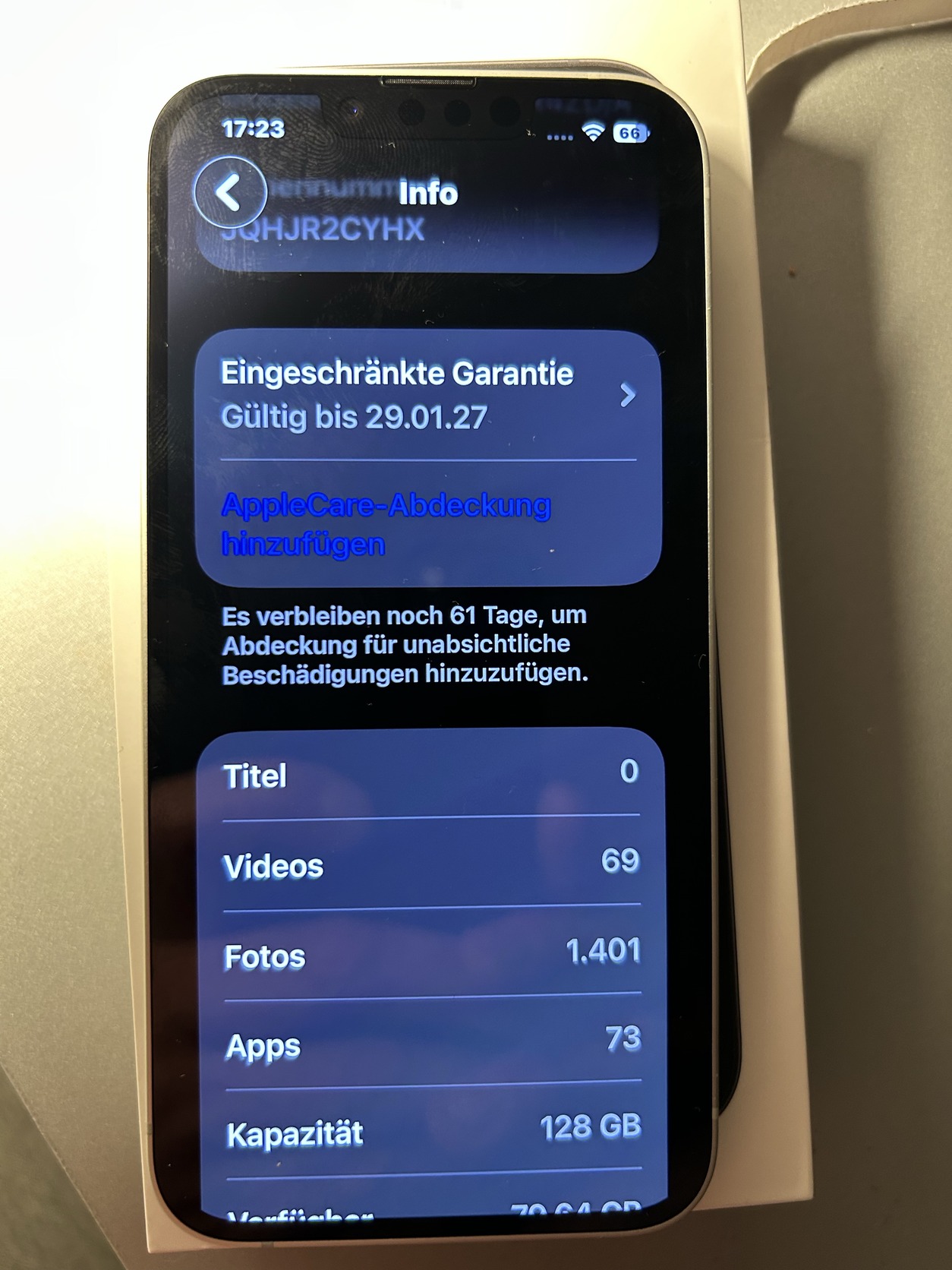Open Eingeschränkte Garantie details
Screen dimensions: 952x1270
pos(427,395)
